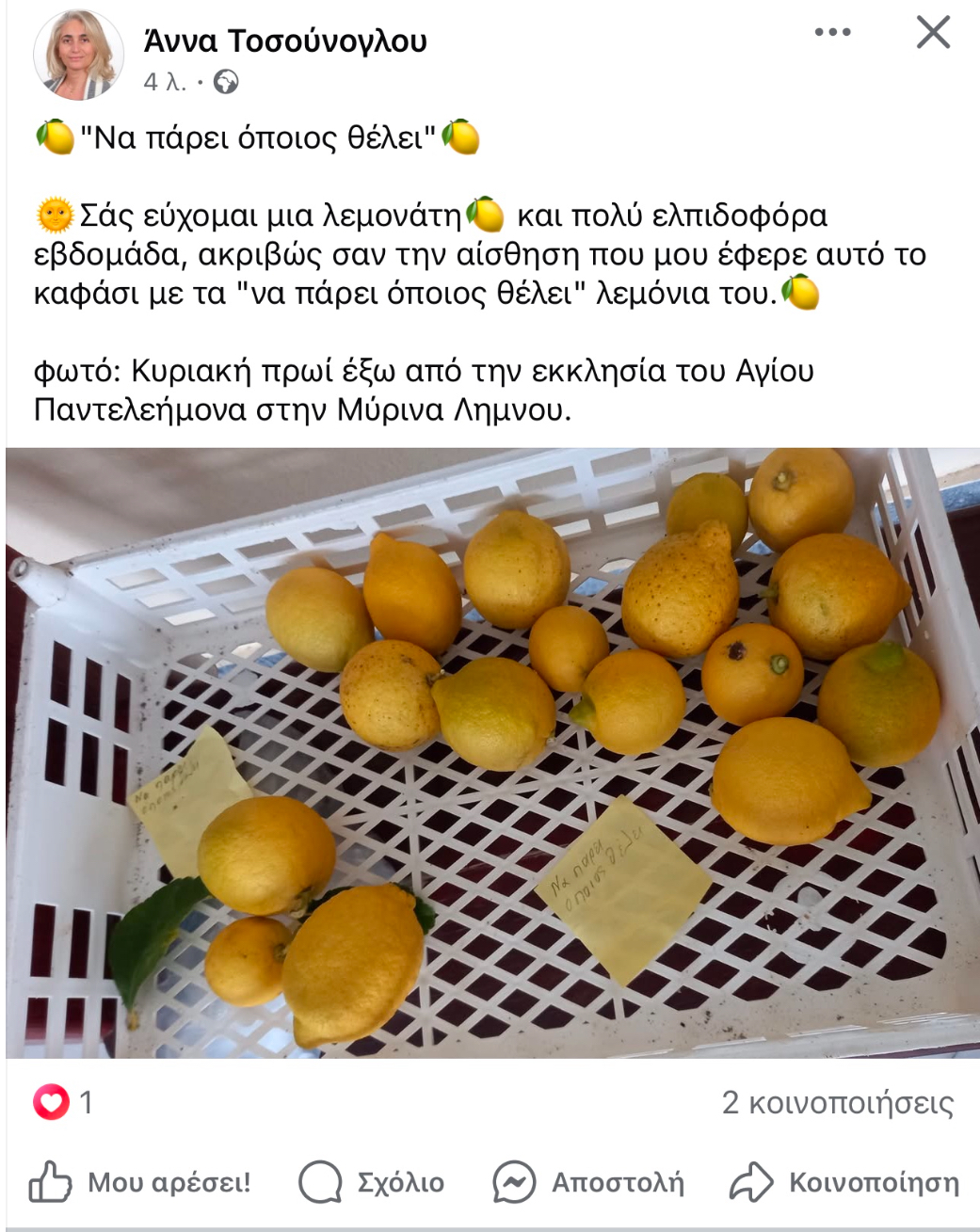Open the author name Άννα Τοσούνογλου
Viewport: 980px width, 1232px height.
pyautogui.click(x=284, y=40)
